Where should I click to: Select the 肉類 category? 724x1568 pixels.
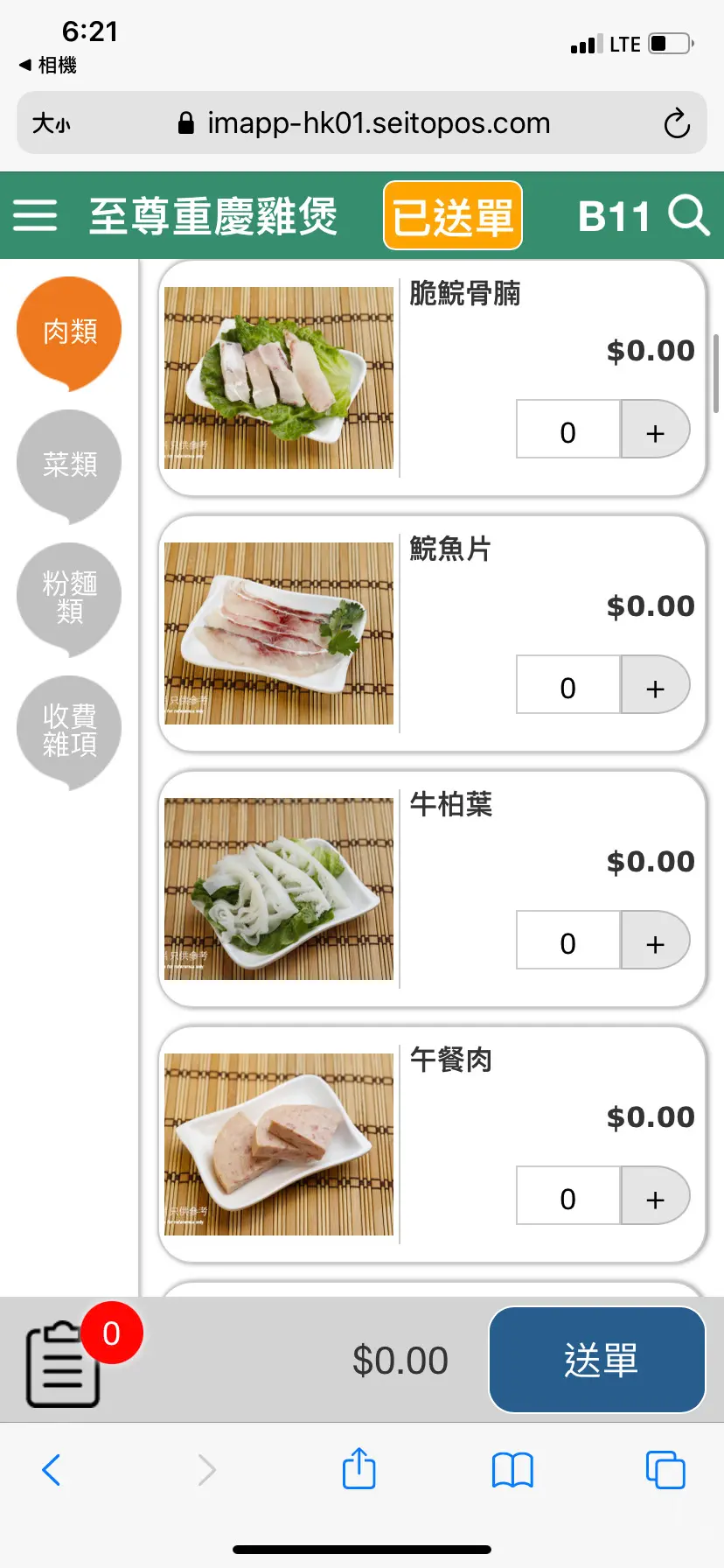click(x=69, y=332)
